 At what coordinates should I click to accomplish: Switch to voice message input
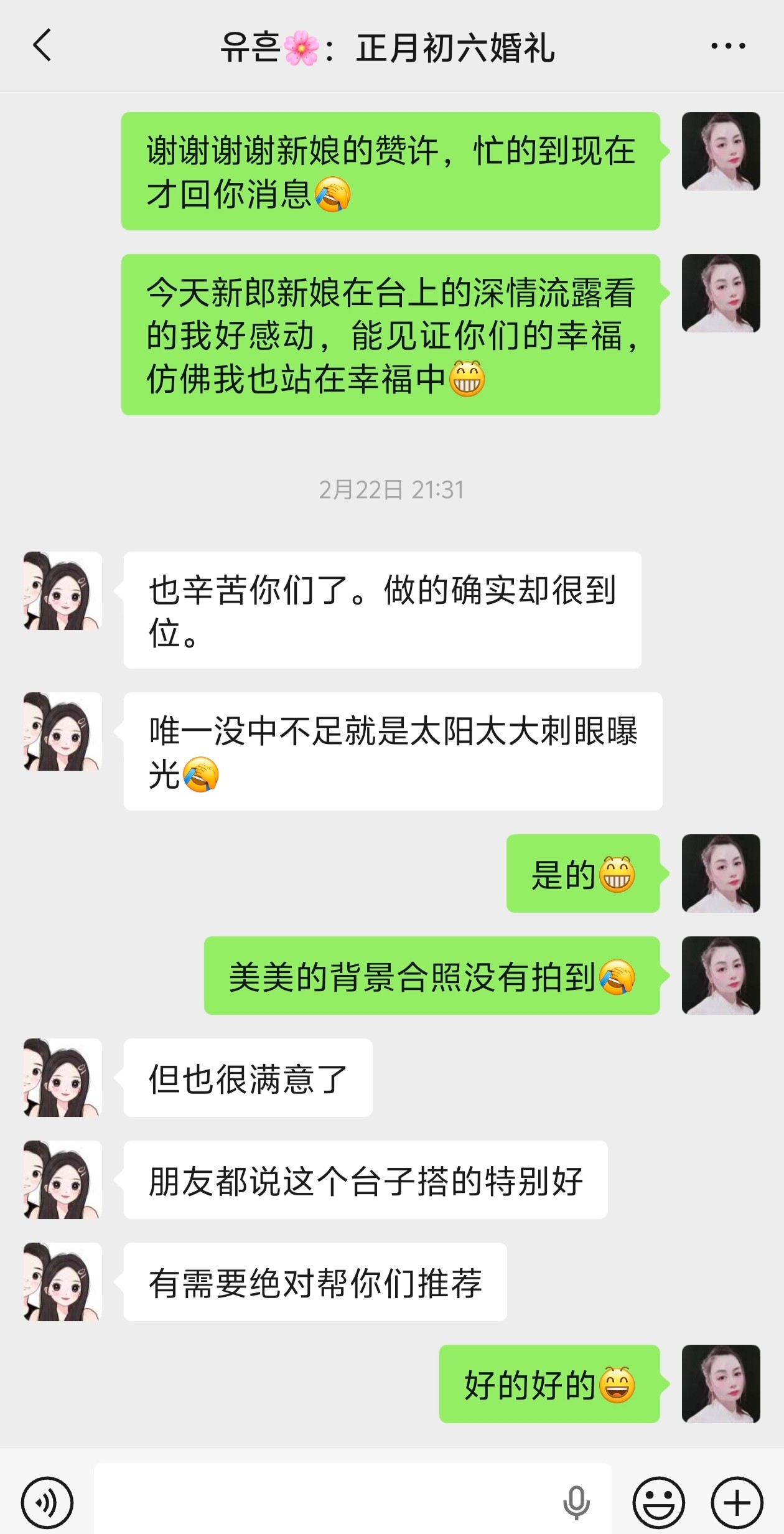pos(47,1503)
